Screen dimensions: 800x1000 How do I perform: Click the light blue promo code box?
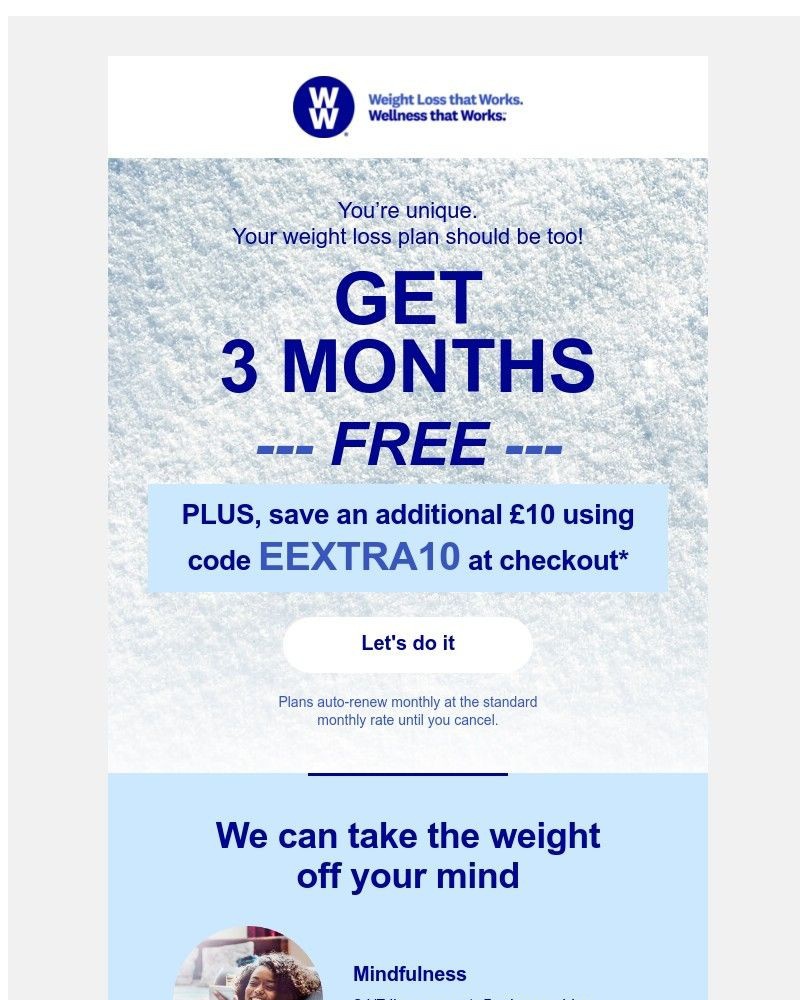(x=407, y=537)
